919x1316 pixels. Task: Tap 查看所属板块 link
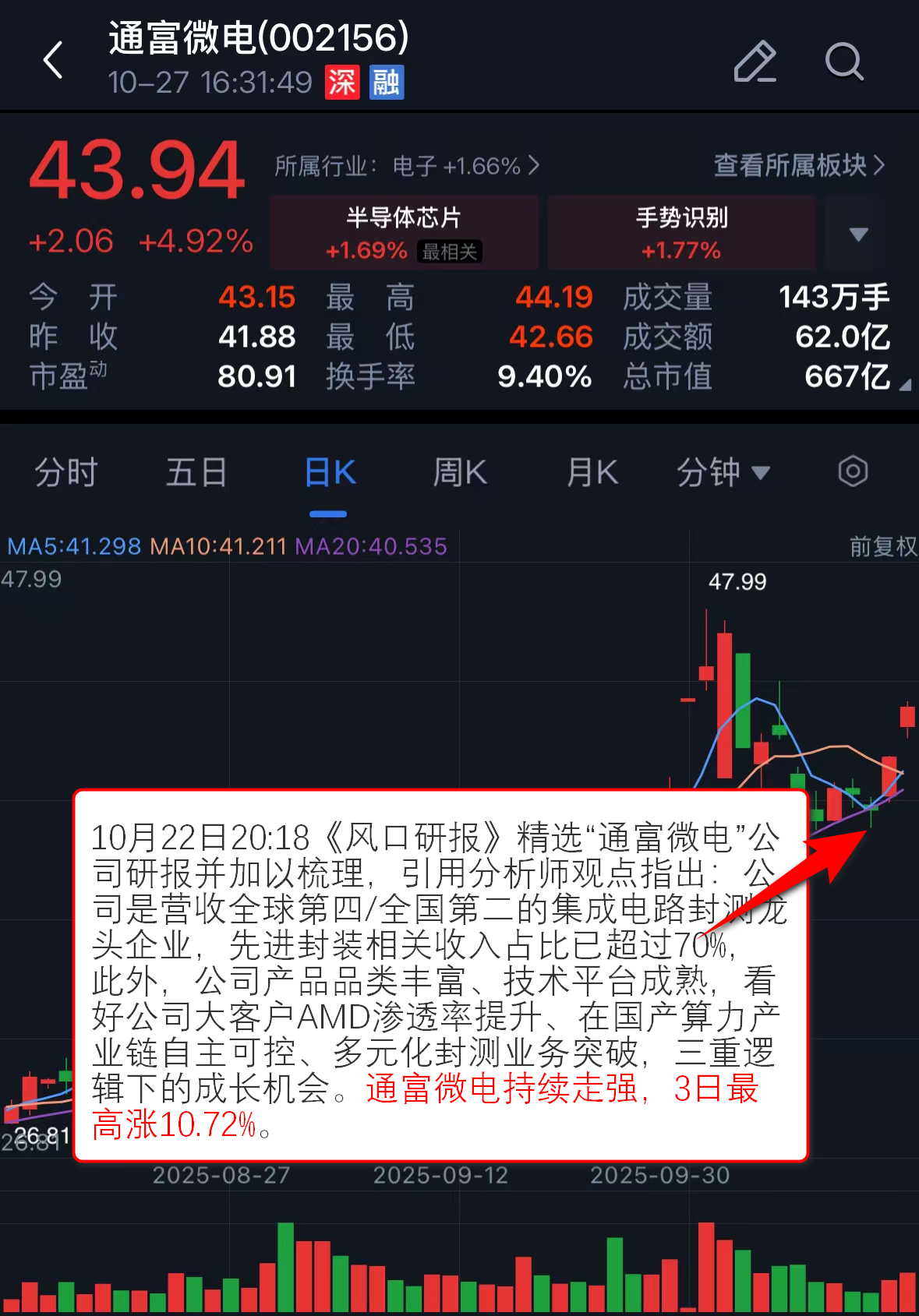799,165
